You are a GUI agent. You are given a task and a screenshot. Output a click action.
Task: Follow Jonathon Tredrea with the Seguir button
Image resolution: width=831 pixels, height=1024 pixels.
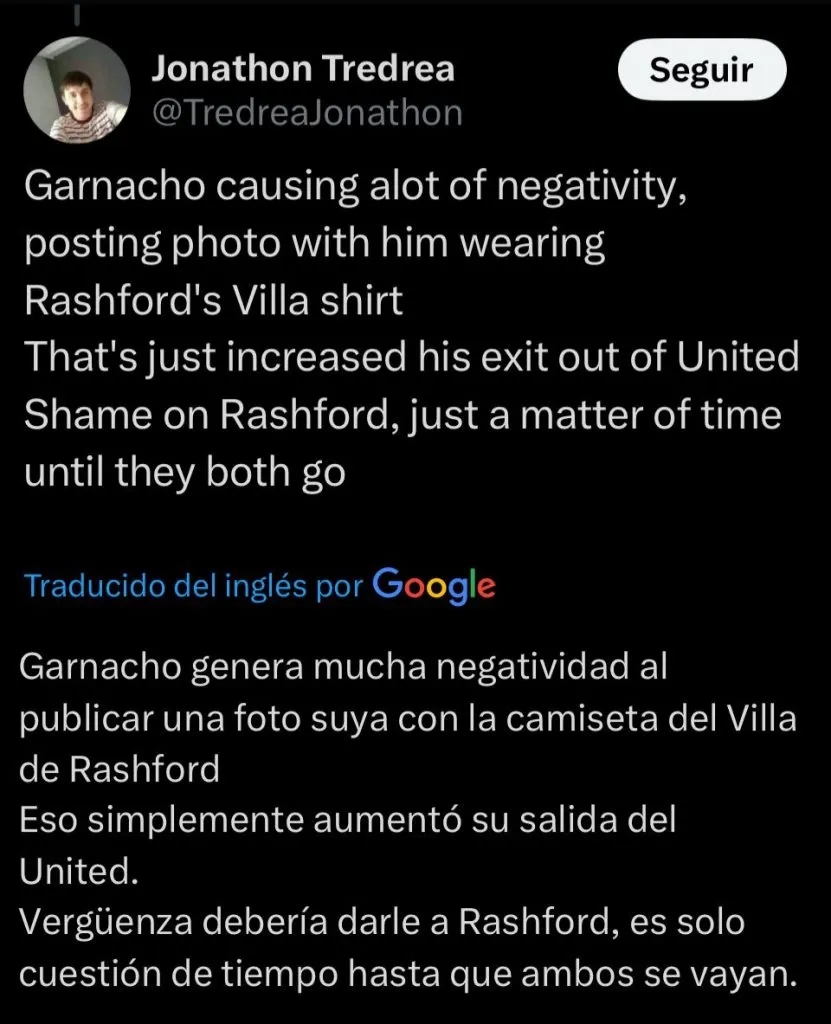click(x=701, y=71)
